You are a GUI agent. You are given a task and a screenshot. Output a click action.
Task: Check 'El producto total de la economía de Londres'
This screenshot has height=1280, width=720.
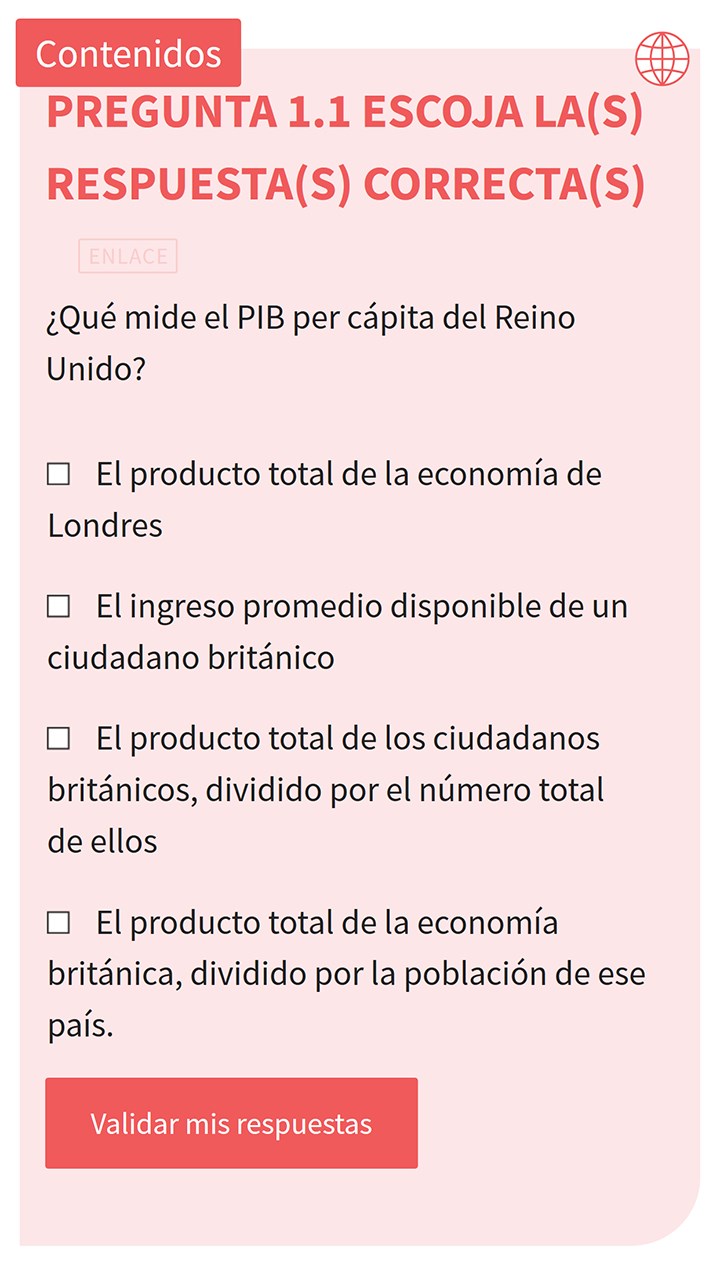(x=59, y=474)
